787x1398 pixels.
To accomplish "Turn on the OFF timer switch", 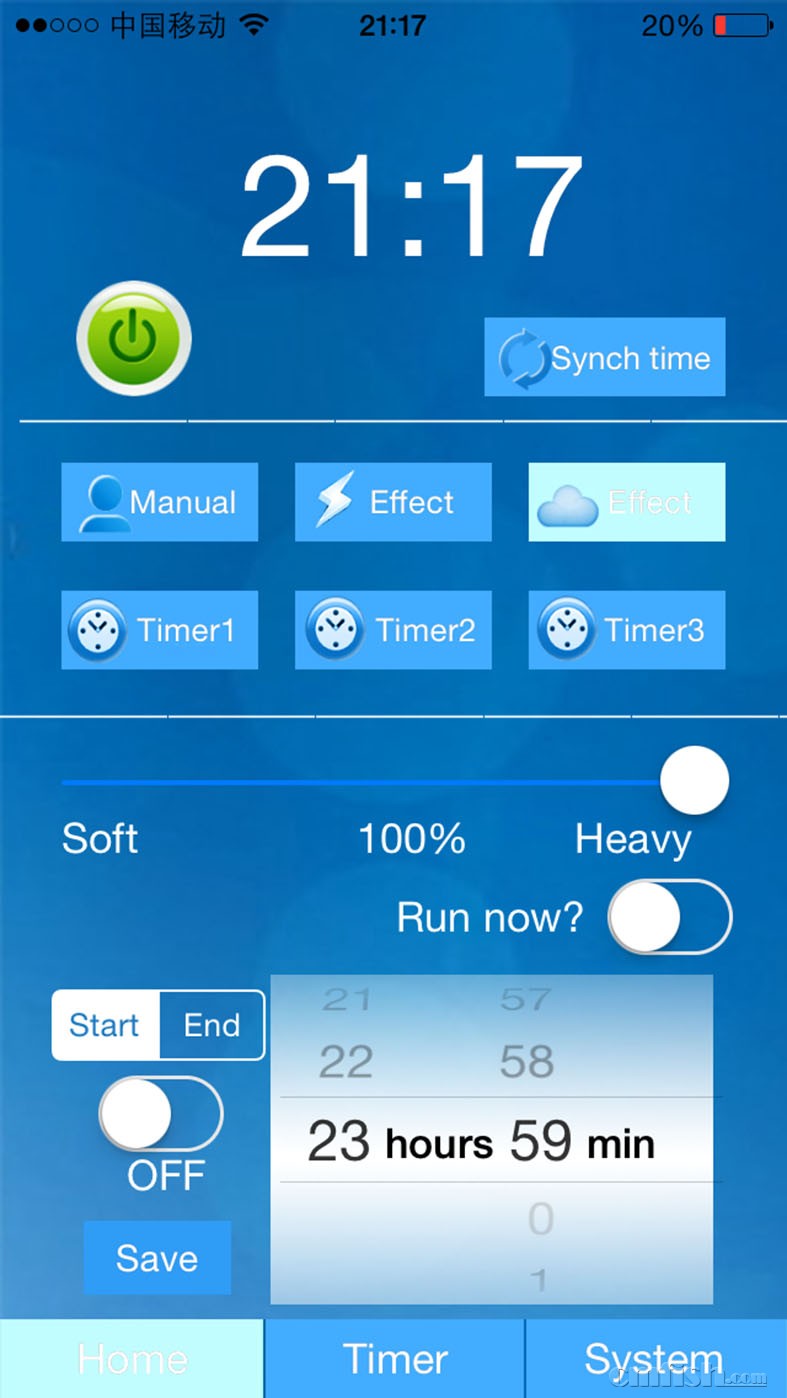I will coord(160,1114).
